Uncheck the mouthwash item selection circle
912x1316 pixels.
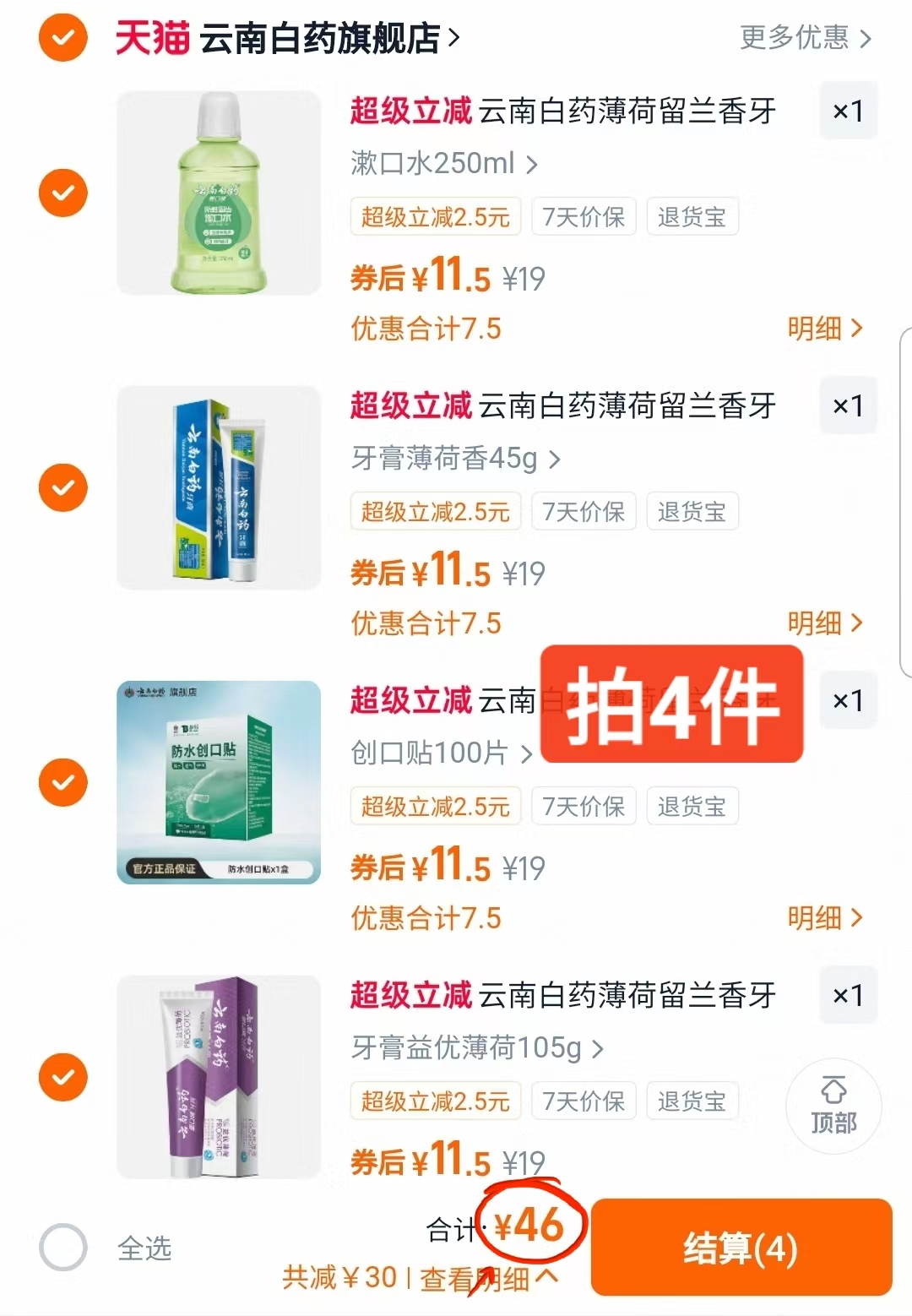pyautogui.click(x=62, y=193)
